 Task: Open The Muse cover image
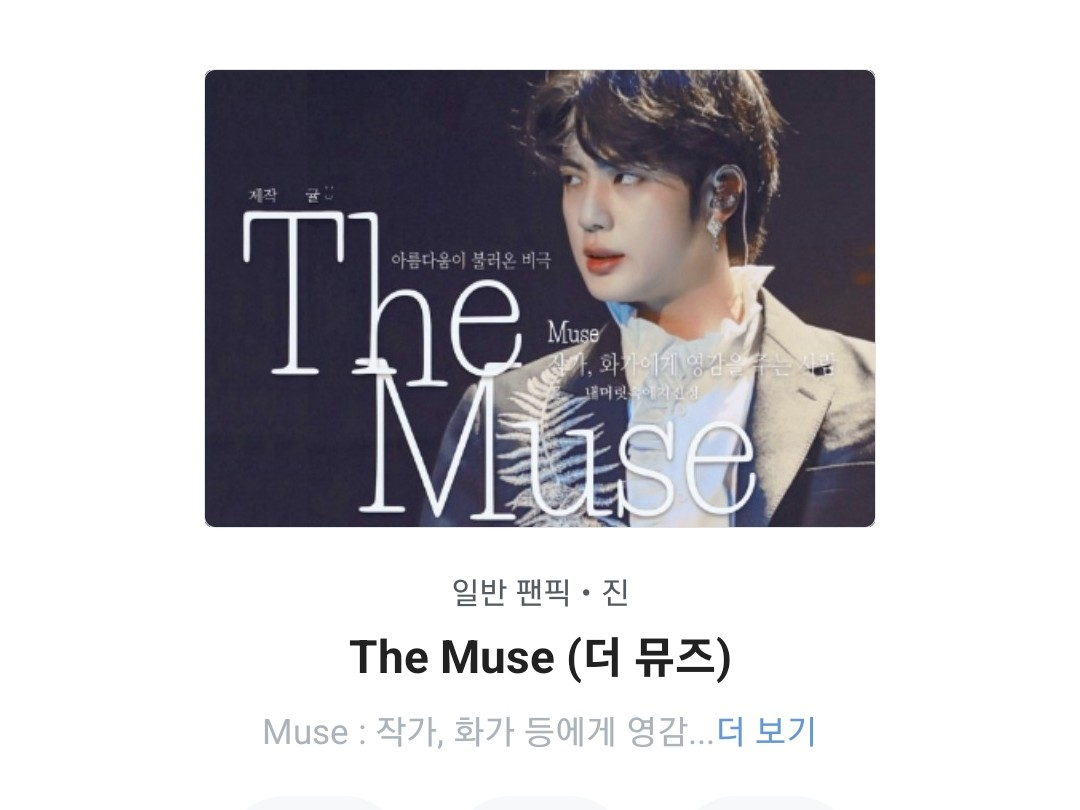pos(540,298)
